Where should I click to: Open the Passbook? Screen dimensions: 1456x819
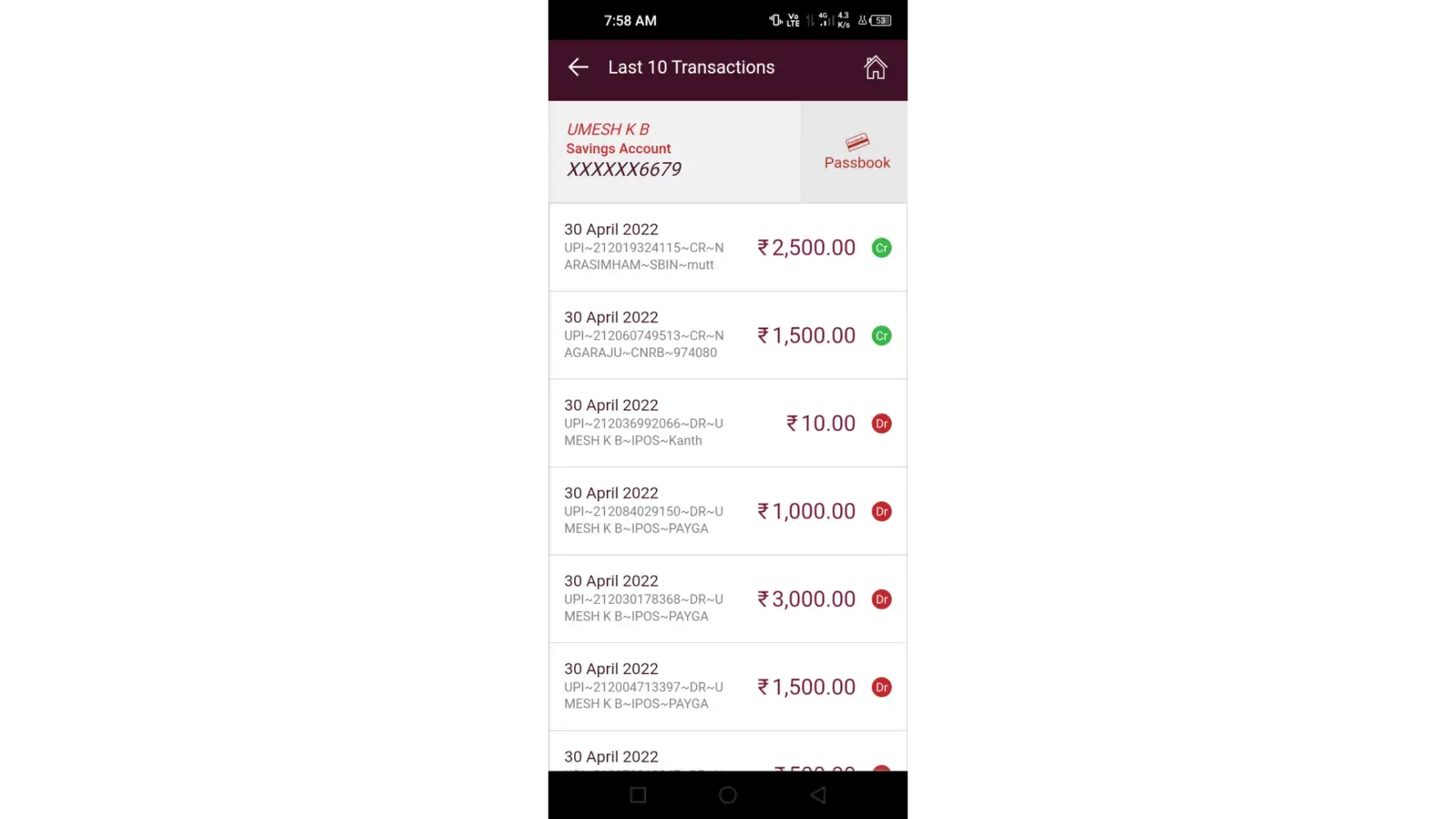tap(857, 152)
